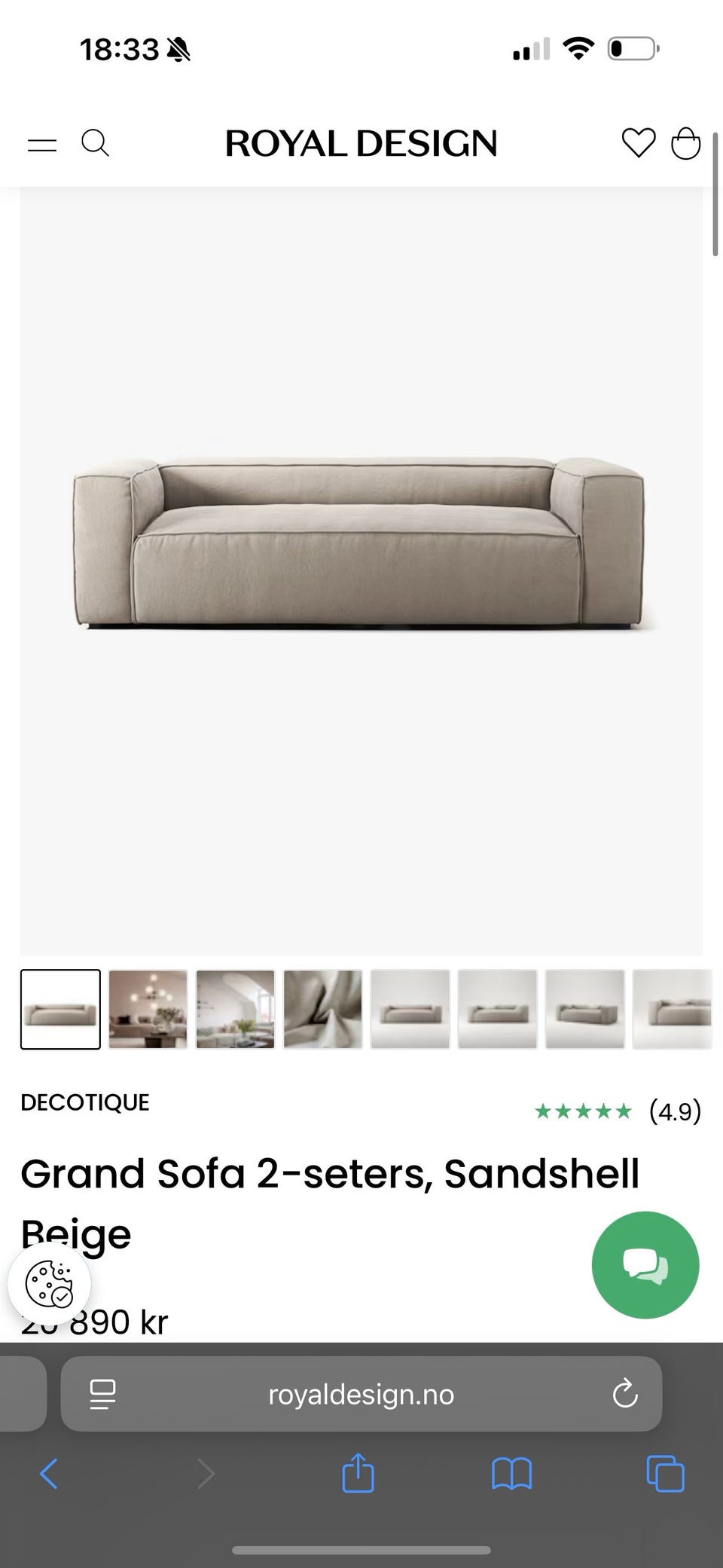Open the green live chat button
The image size is (723, 1568).
(x=645, y=1264)
